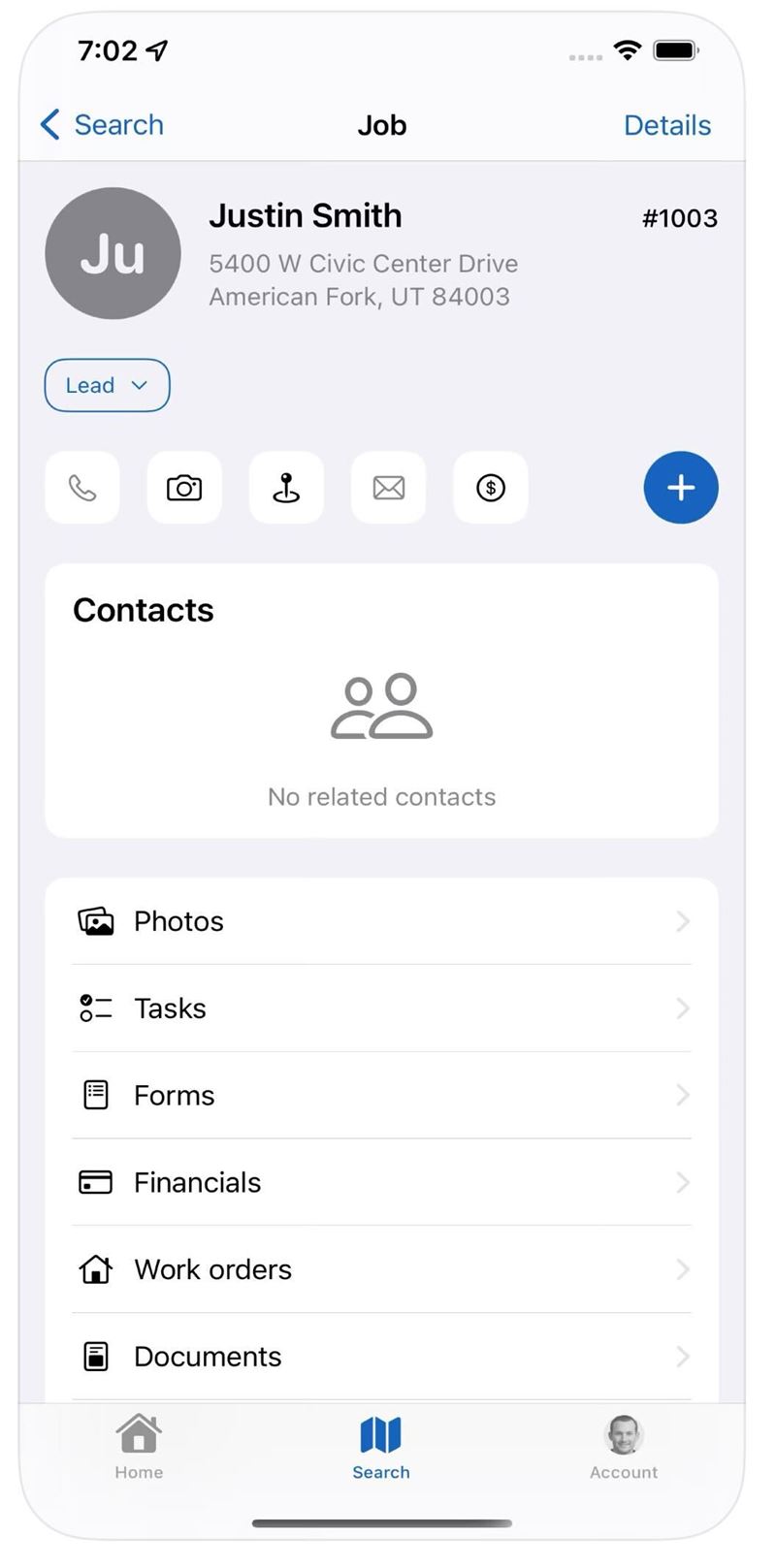Viewport: 776px width, 1568px height.
Task: Open the job Details
Action: 666,125
